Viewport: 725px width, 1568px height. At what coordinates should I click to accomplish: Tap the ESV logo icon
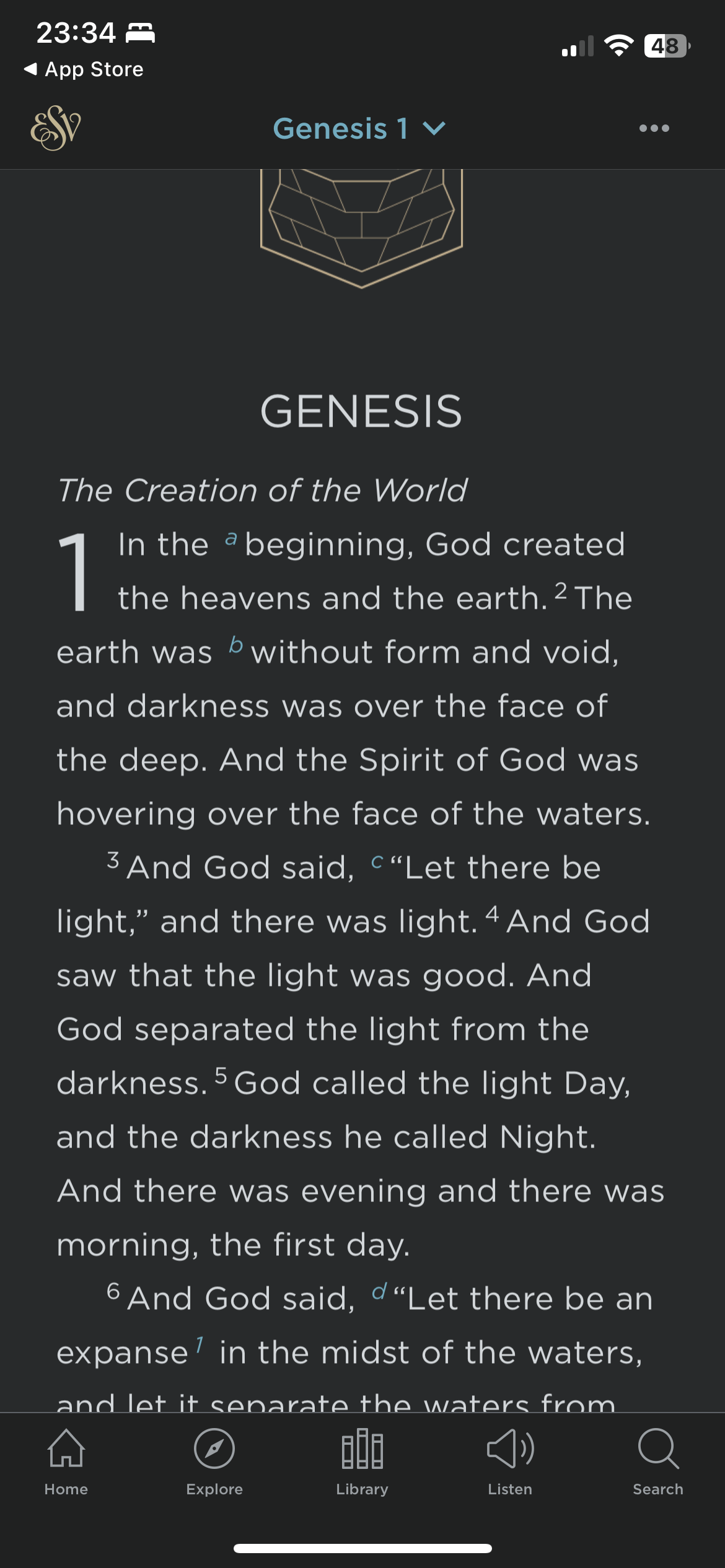56,128
